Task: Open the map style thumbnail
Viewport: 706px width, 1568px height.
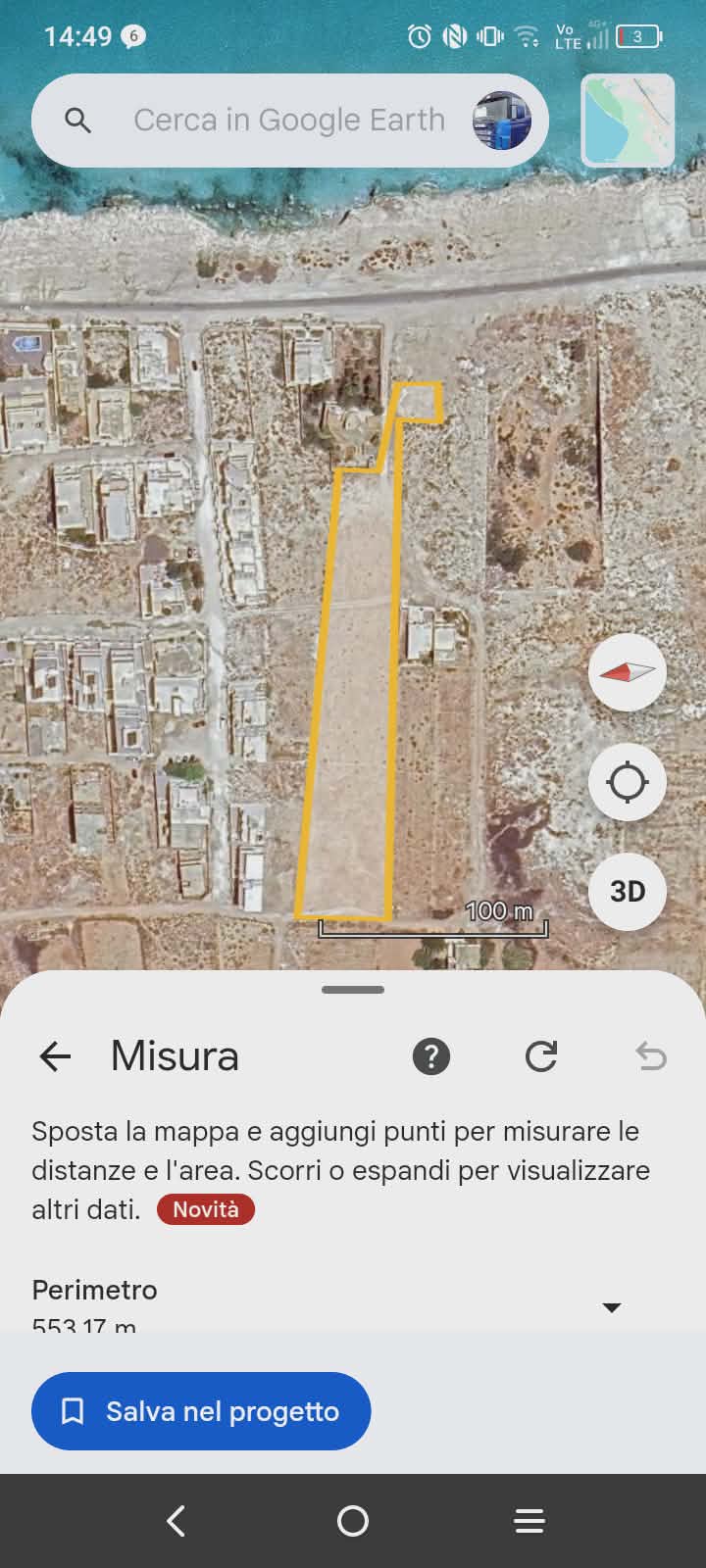Action: click(628, 120)
